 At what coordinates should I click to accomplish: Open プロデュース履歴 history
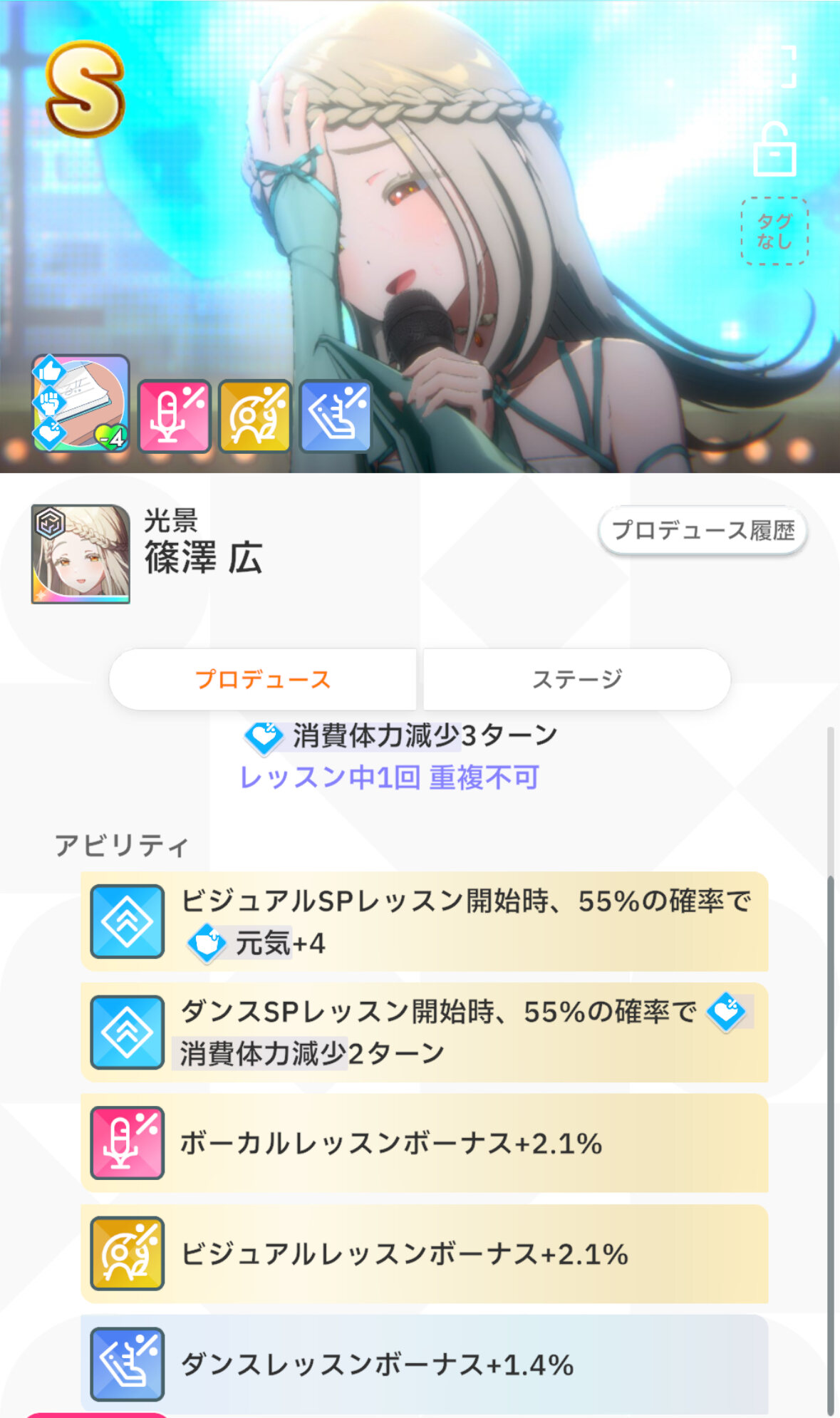tap(702, 531)
